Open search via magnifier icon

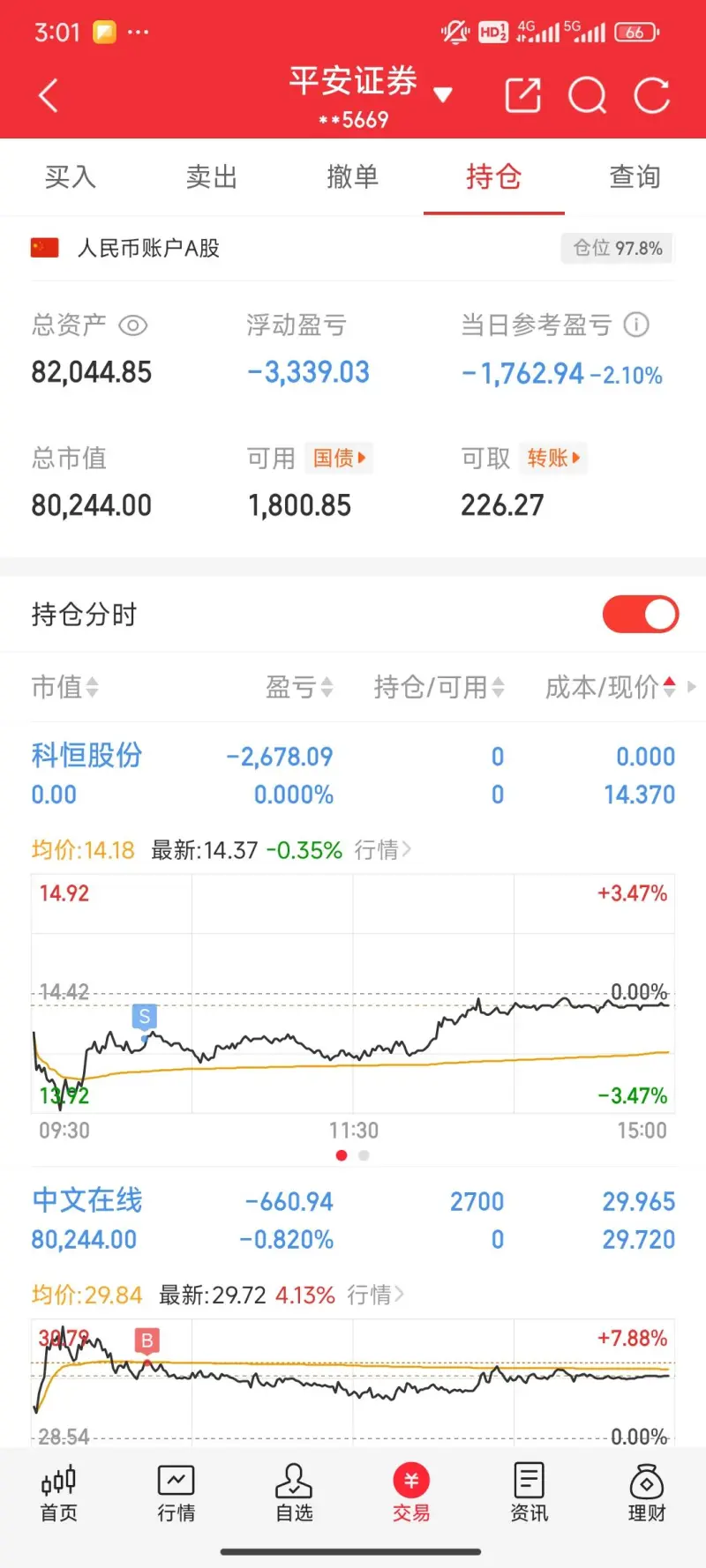(x=588, y=95)
